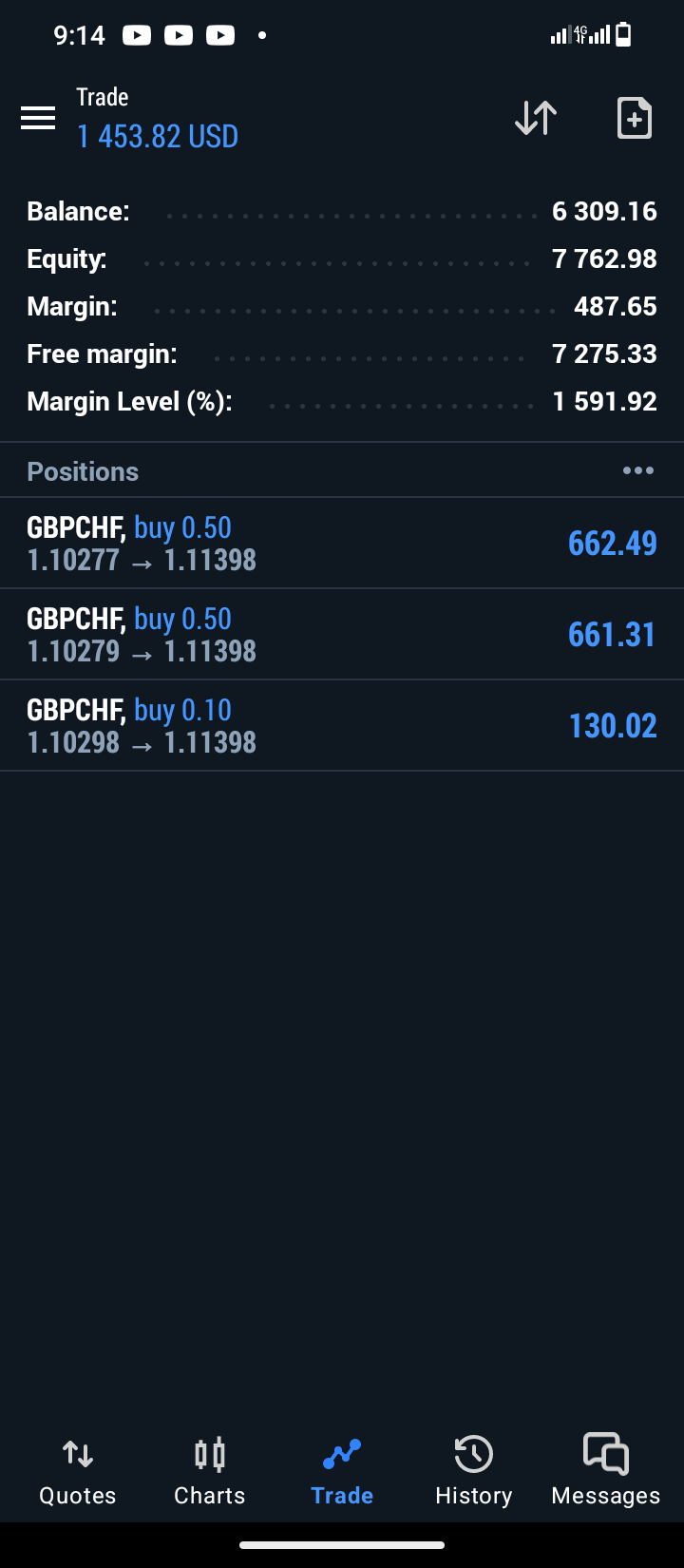Open GBPCHF buy 0.10 position

[x=342, y=726]
